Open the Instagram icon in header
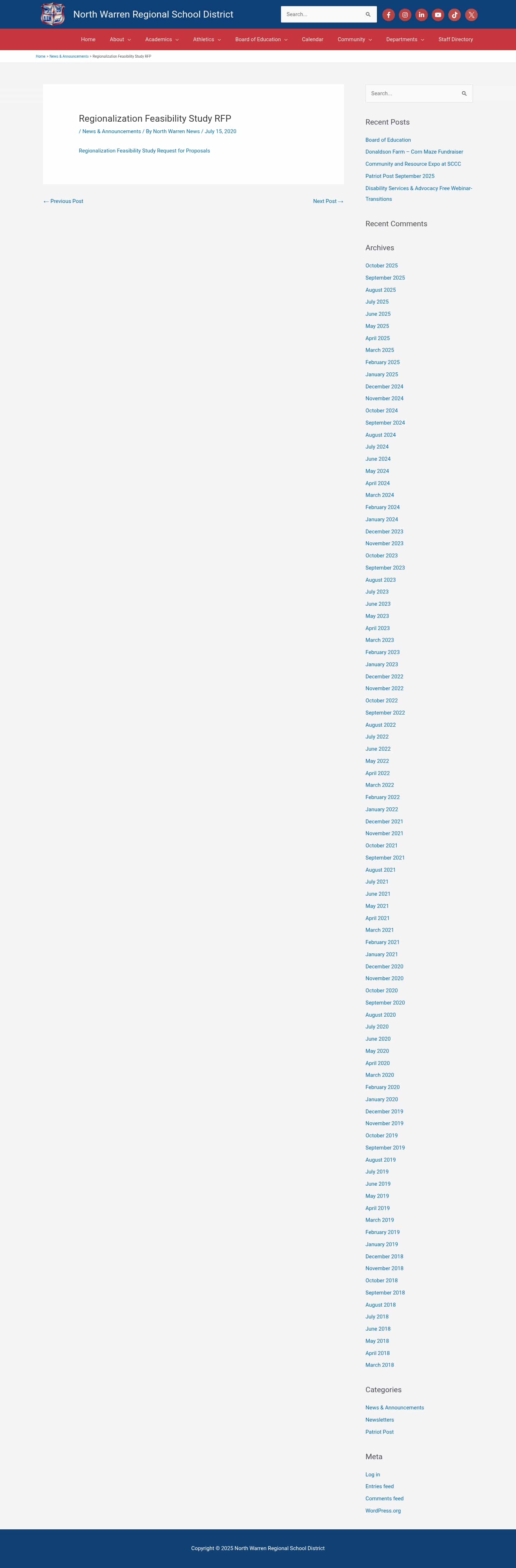Viewport: 516px width, 1568px height. pyautogui.click(x=405, y=15)
